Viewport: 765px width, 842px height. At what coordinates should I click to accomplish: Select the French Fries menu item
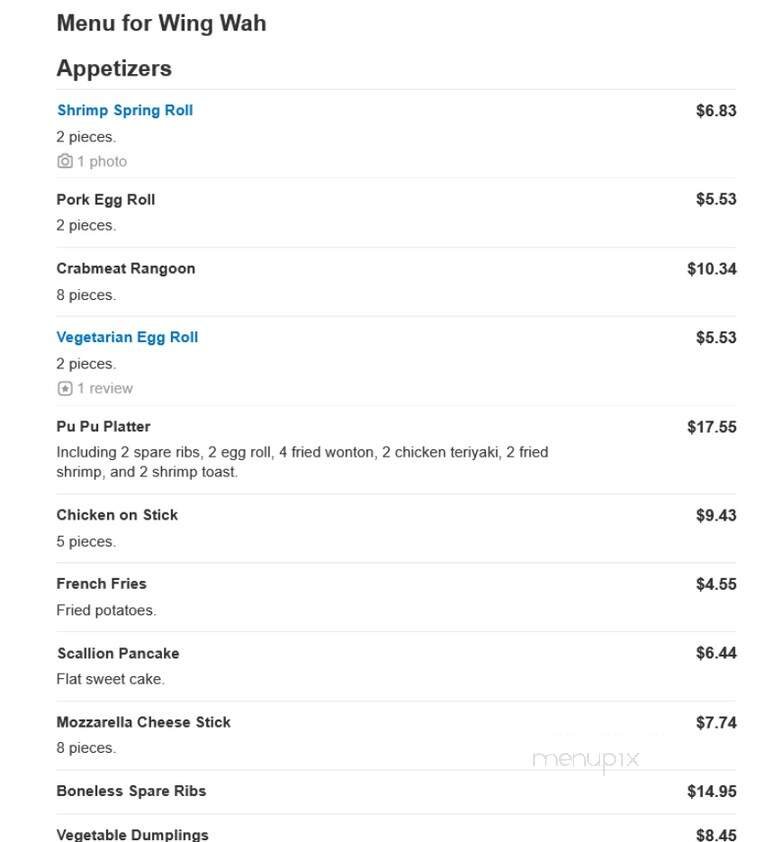click(101, 583)
